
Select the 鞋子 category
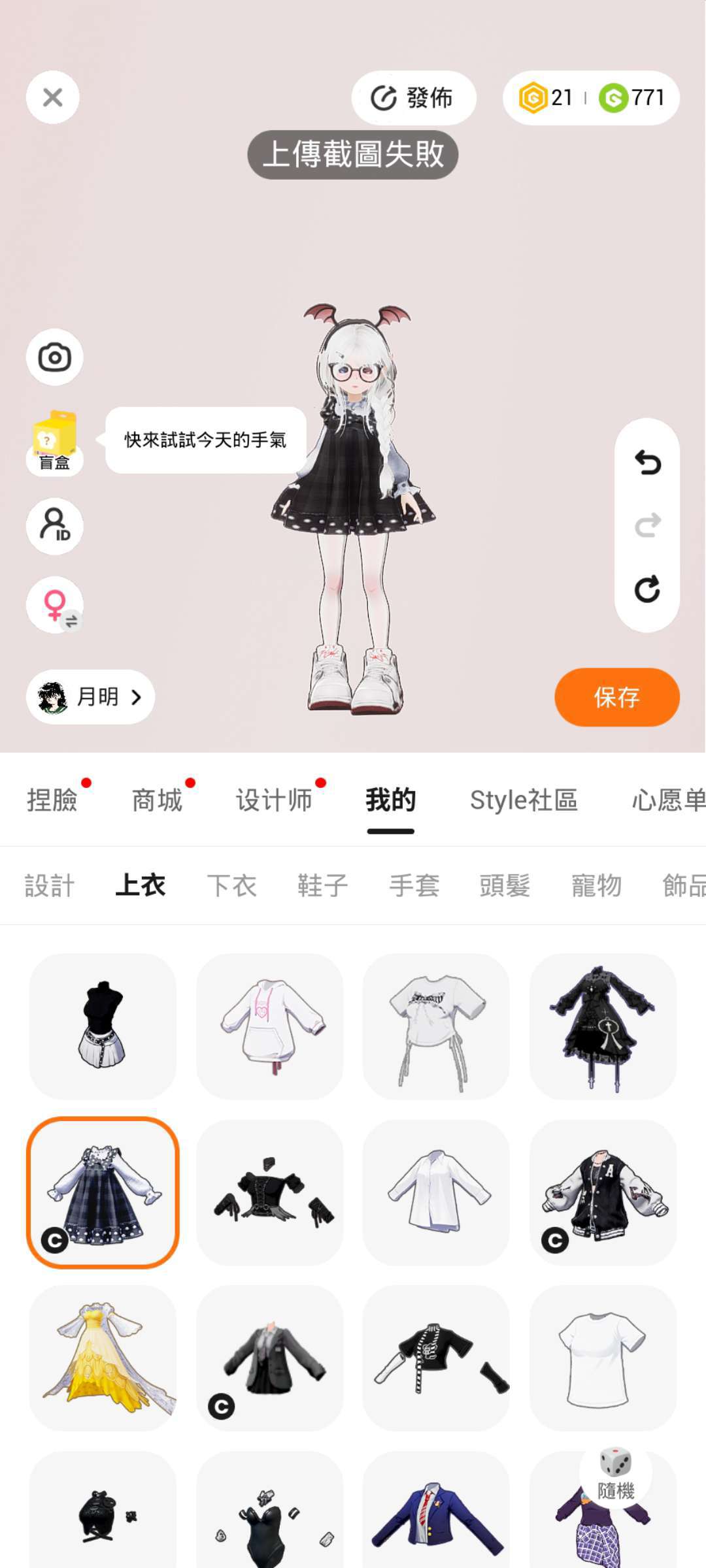322,886
